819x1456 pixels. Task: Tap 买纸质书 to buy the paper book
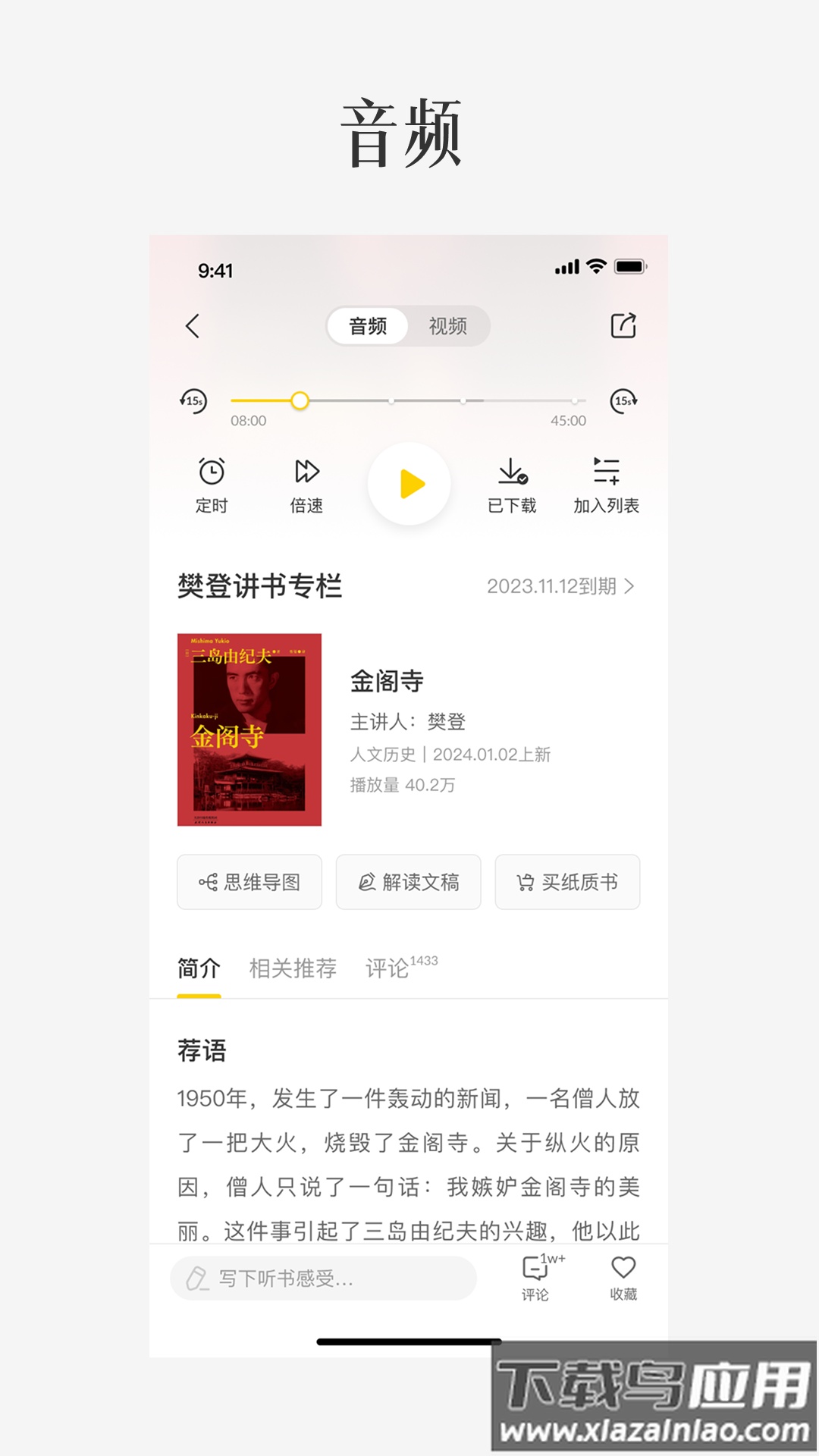(567, 882)
